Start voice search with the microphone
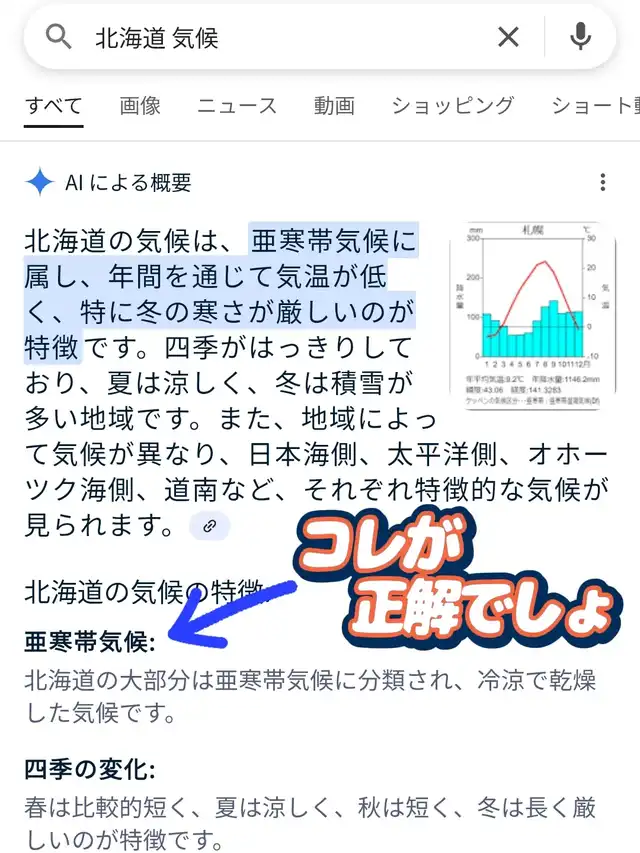Viewport: 640px width, 853px height. (580, 37)
